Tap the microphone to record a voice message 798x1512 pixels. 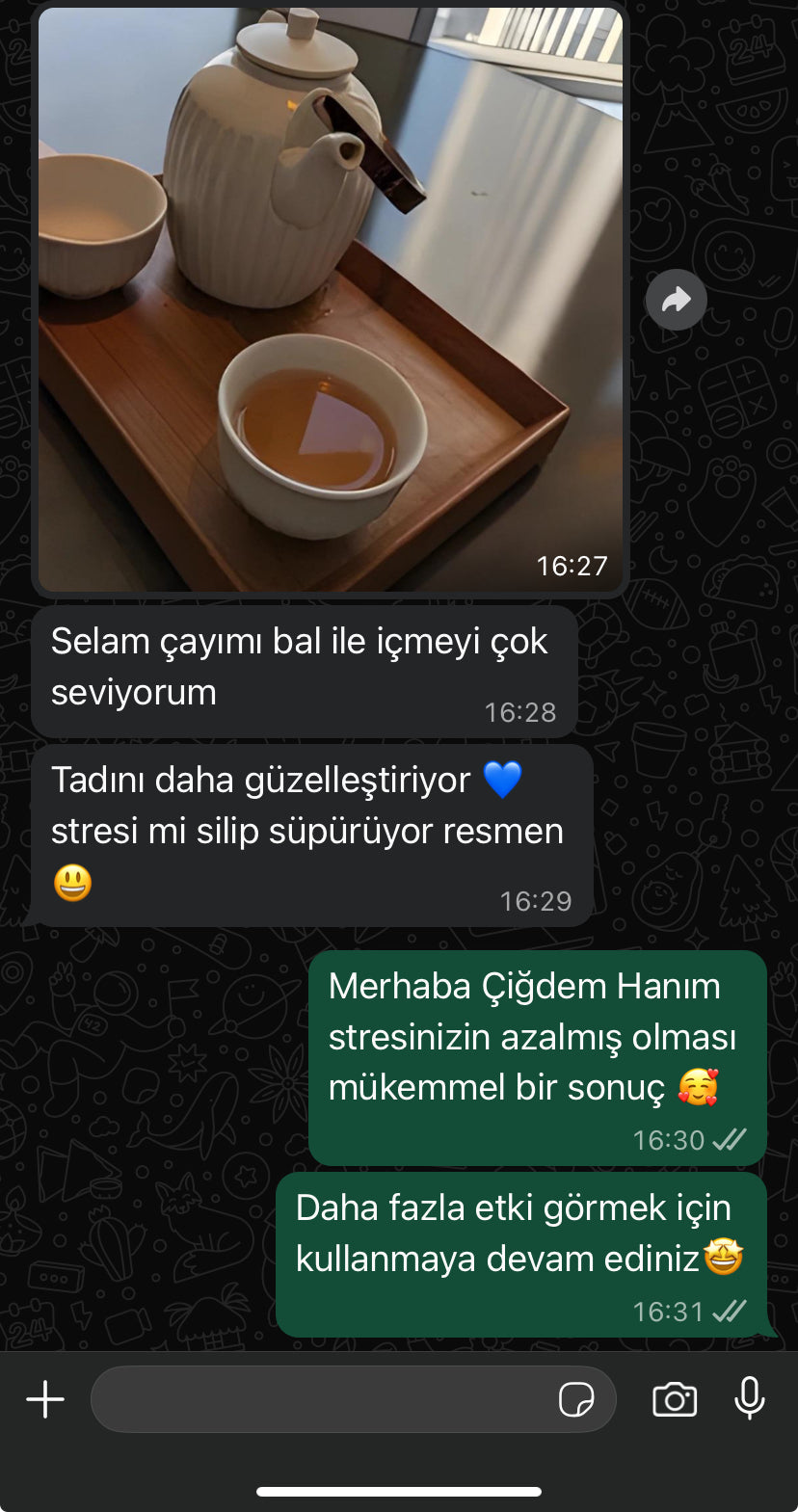(x=749, y=1398)
